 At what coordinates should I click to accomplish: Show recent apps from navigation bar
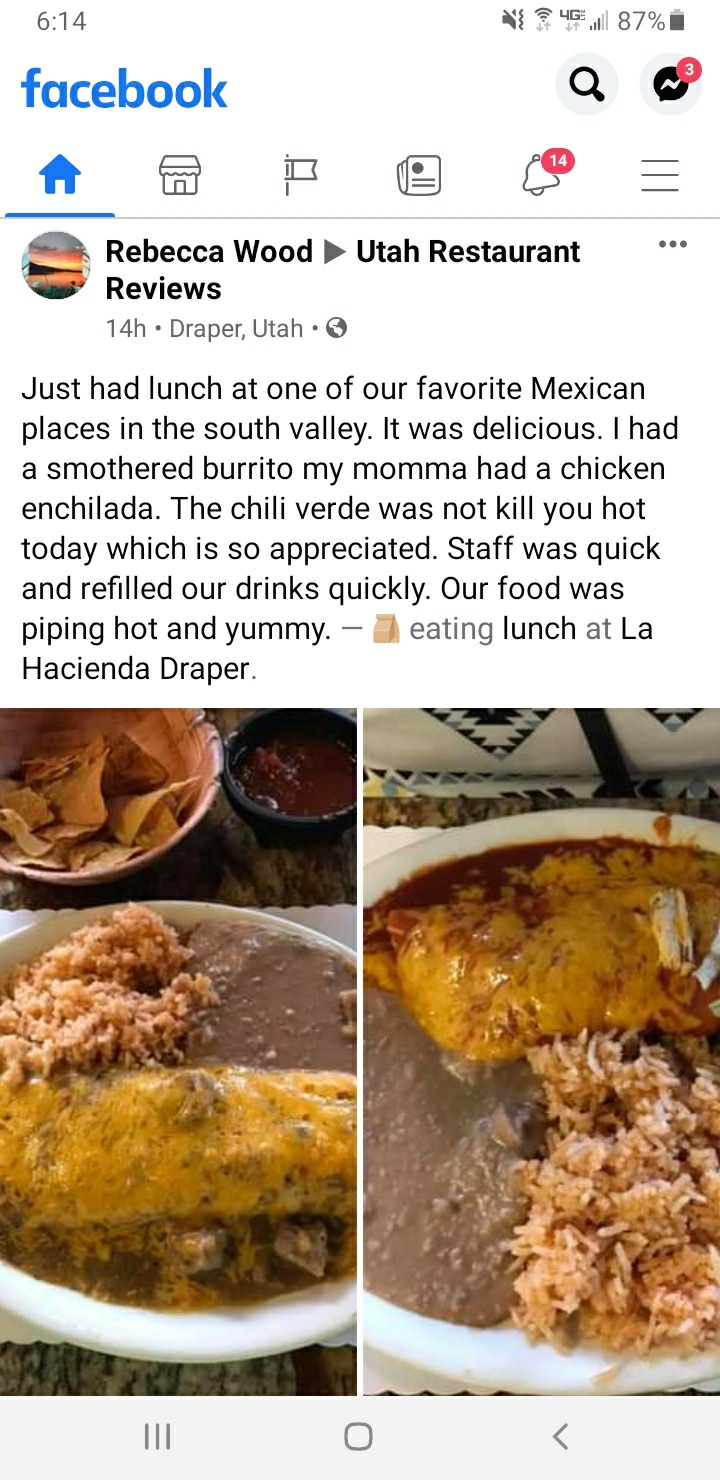(x=157, y=1435)
